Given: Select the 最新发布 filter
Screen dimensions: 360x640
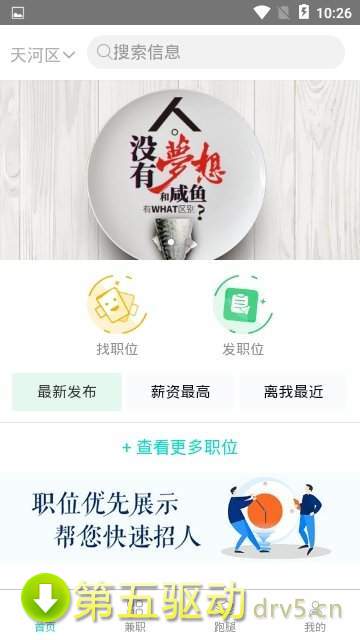Looking at the screenshot, I should click(x=67, y=392).
